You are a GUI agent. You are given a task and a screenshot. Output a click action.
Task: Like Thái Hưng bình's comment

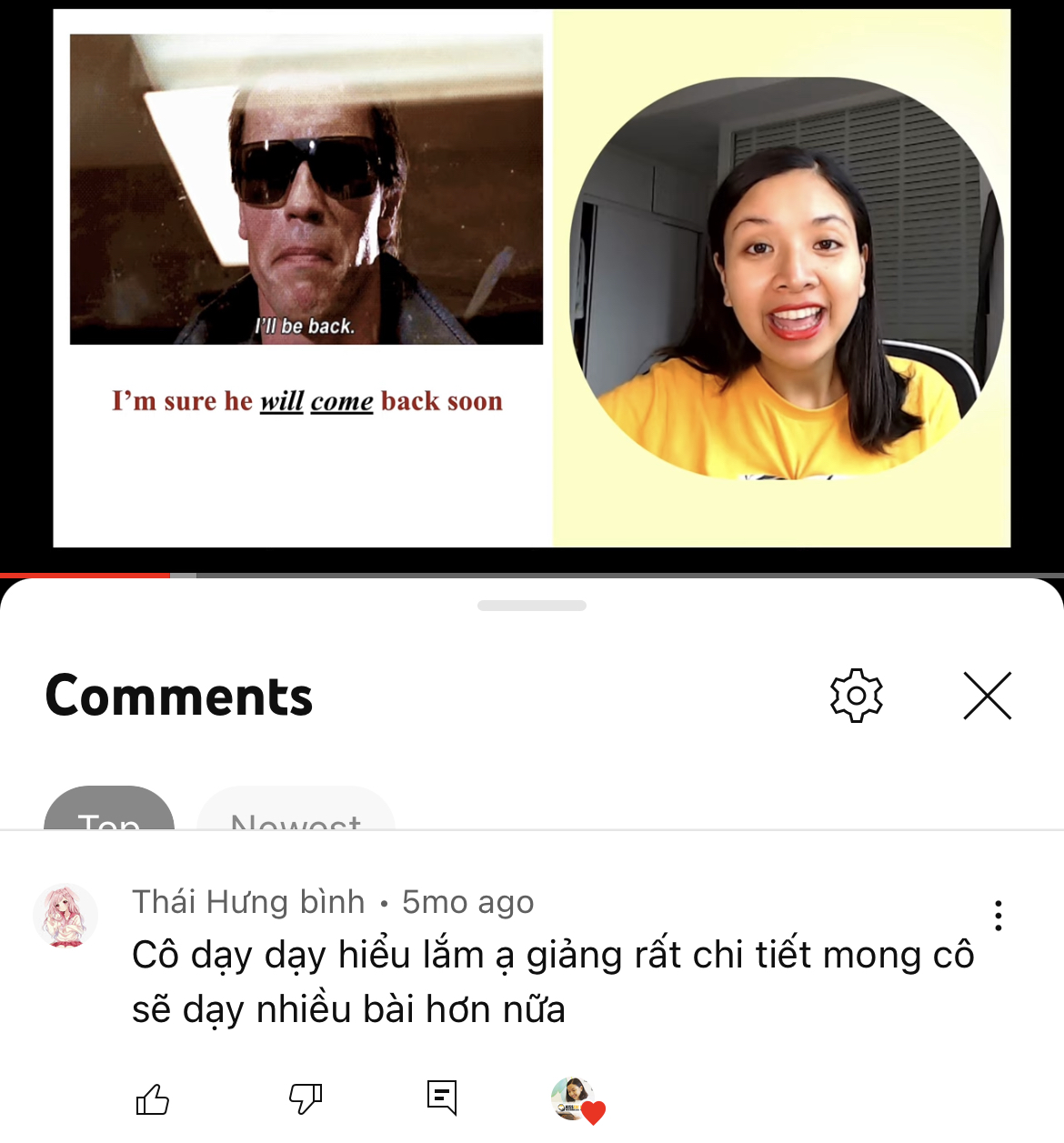153,1099
